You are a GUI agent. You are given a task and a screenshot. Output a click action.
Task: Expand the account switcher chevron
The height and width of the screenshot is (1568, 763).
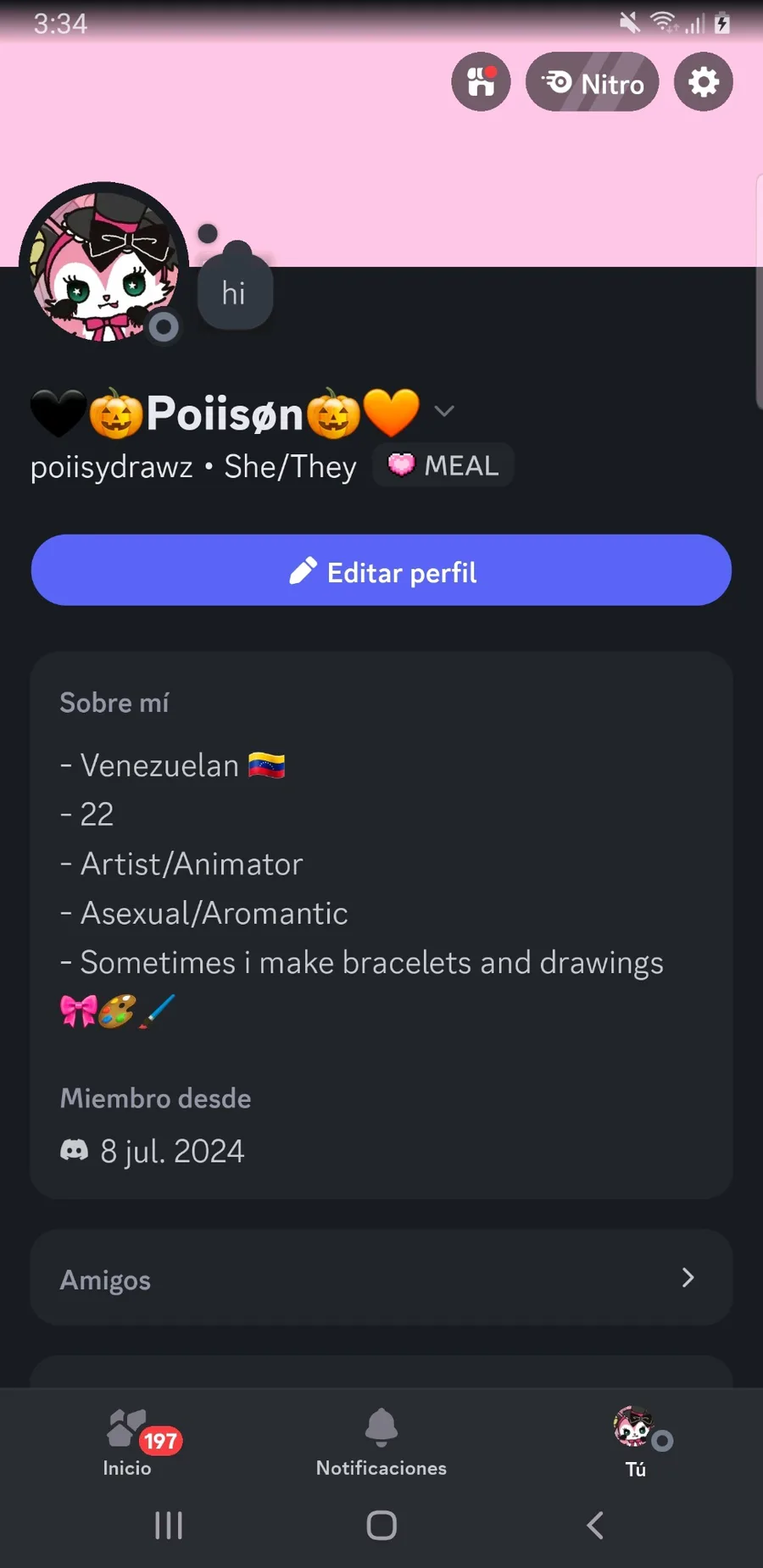pos(444,411)
